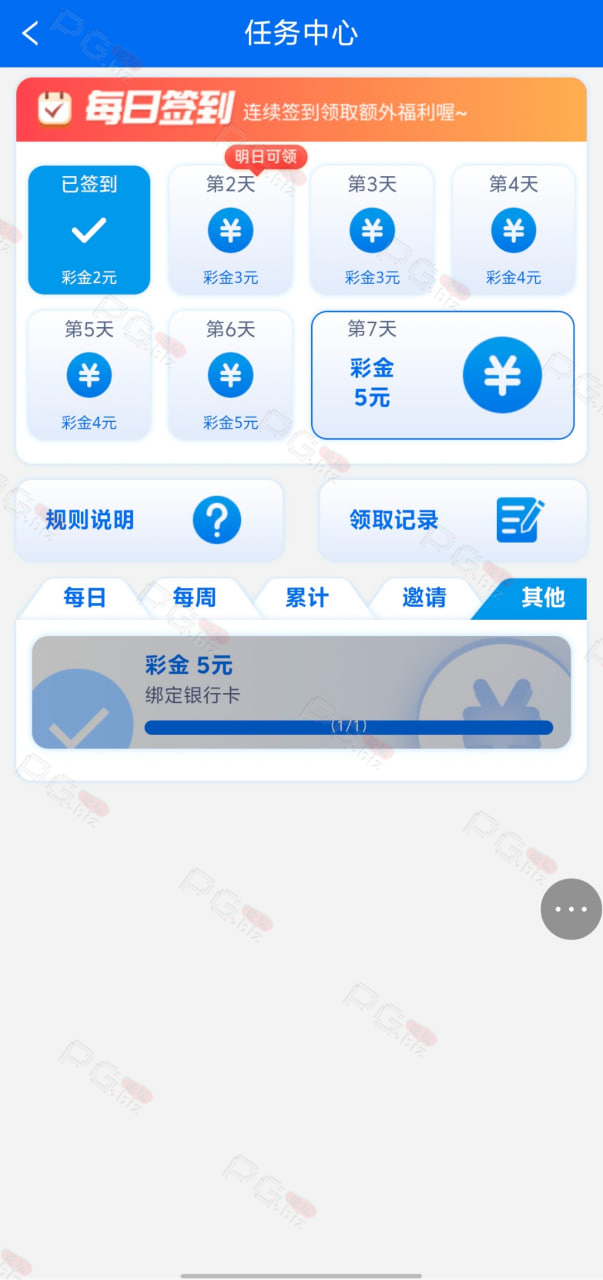This screenshot has width=603, height=1280.
Task: Go back using the top-left arrow
Action: (31, 33)
